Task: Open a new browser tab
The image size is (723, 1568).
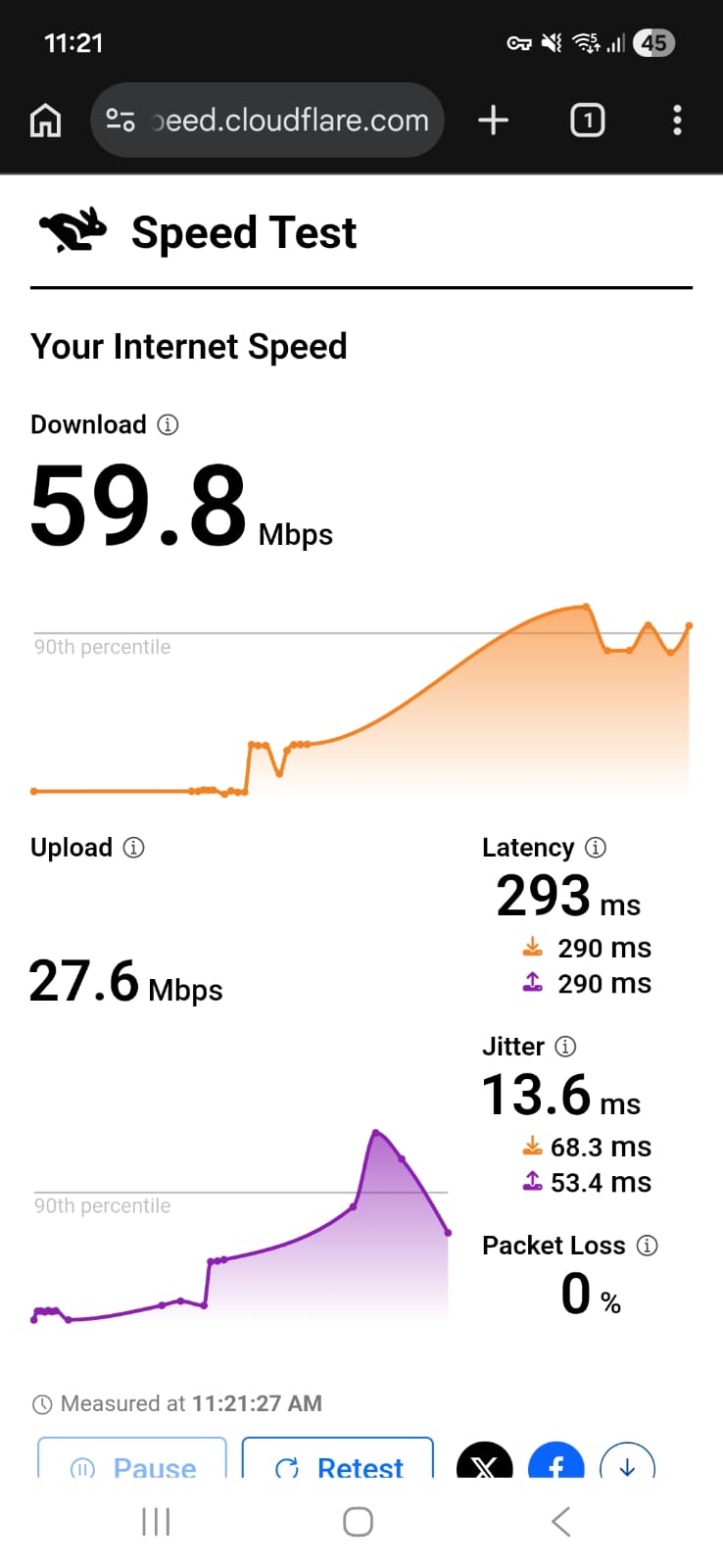Action: click(493, 120)
